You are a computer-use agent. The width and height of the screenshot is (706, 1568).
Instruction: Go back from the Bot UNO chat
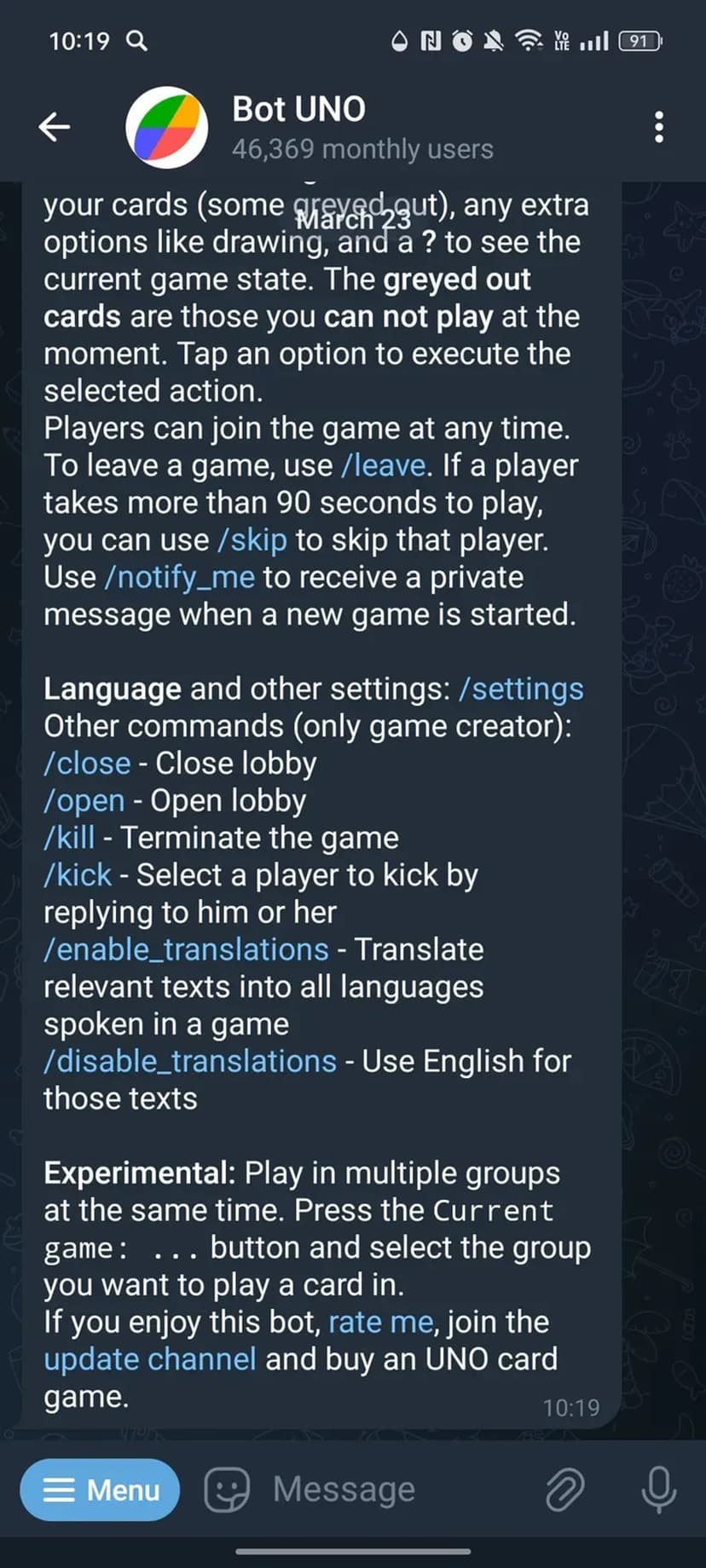pos(55,127)
